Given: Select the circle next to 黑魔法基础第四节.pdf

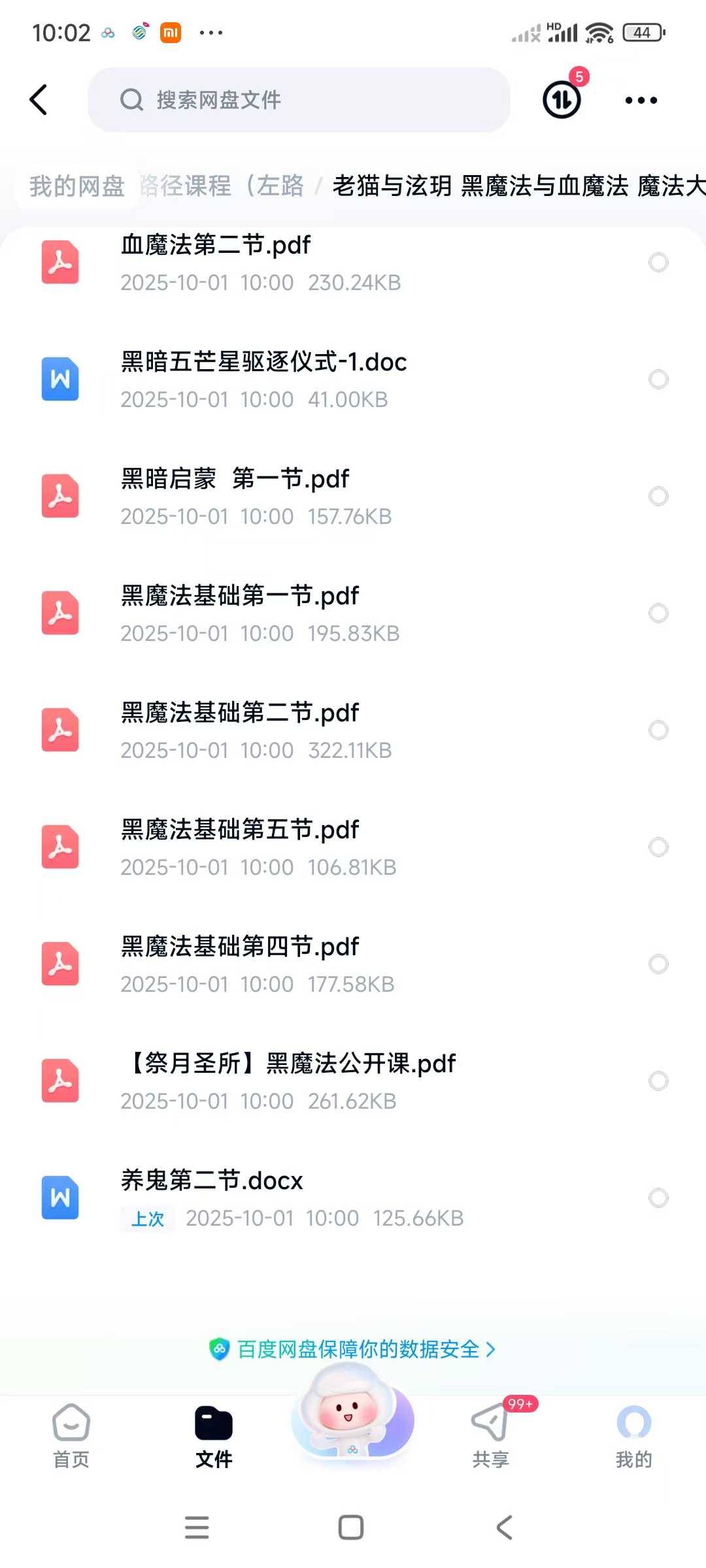Looking at the screenshot, I should tap(658, 964).
